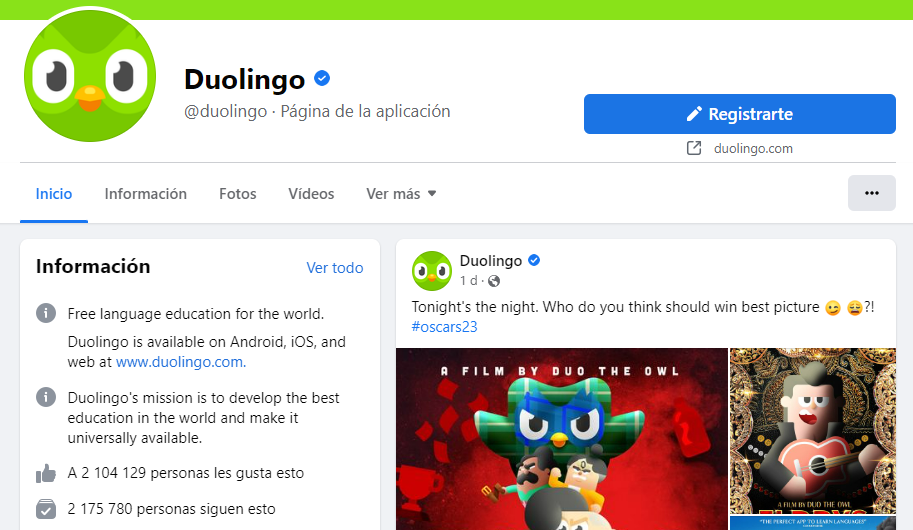Open the red Duo the Owl poster image

click(x=561, y=439)
